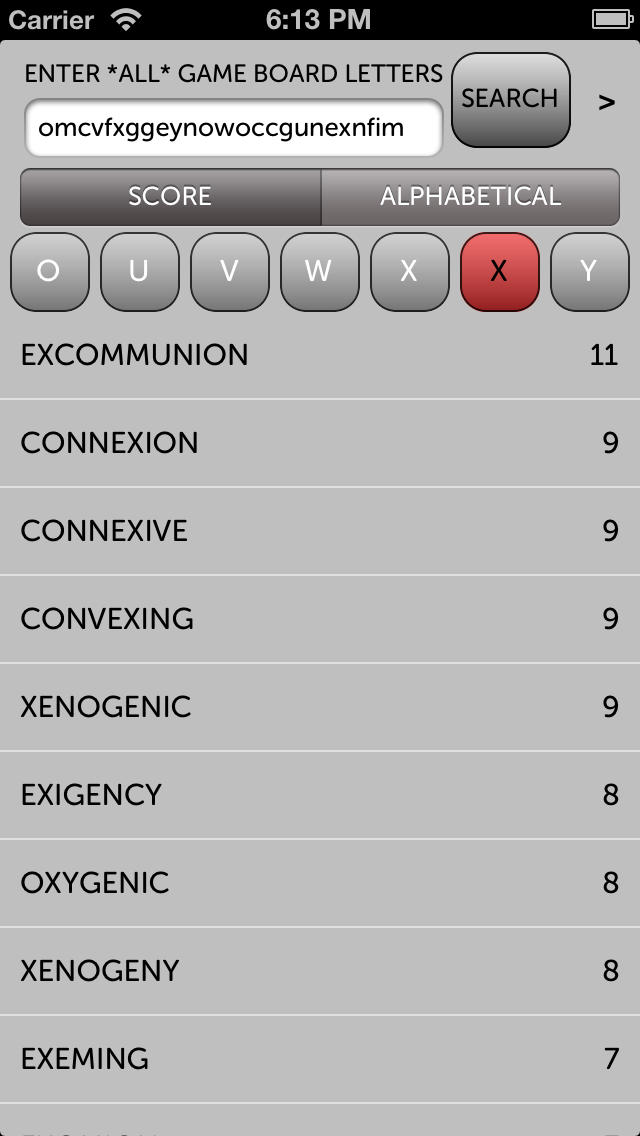640x1136 pixels.
Task: Hit the SEARCH button
Action: (x=510, y=99)
